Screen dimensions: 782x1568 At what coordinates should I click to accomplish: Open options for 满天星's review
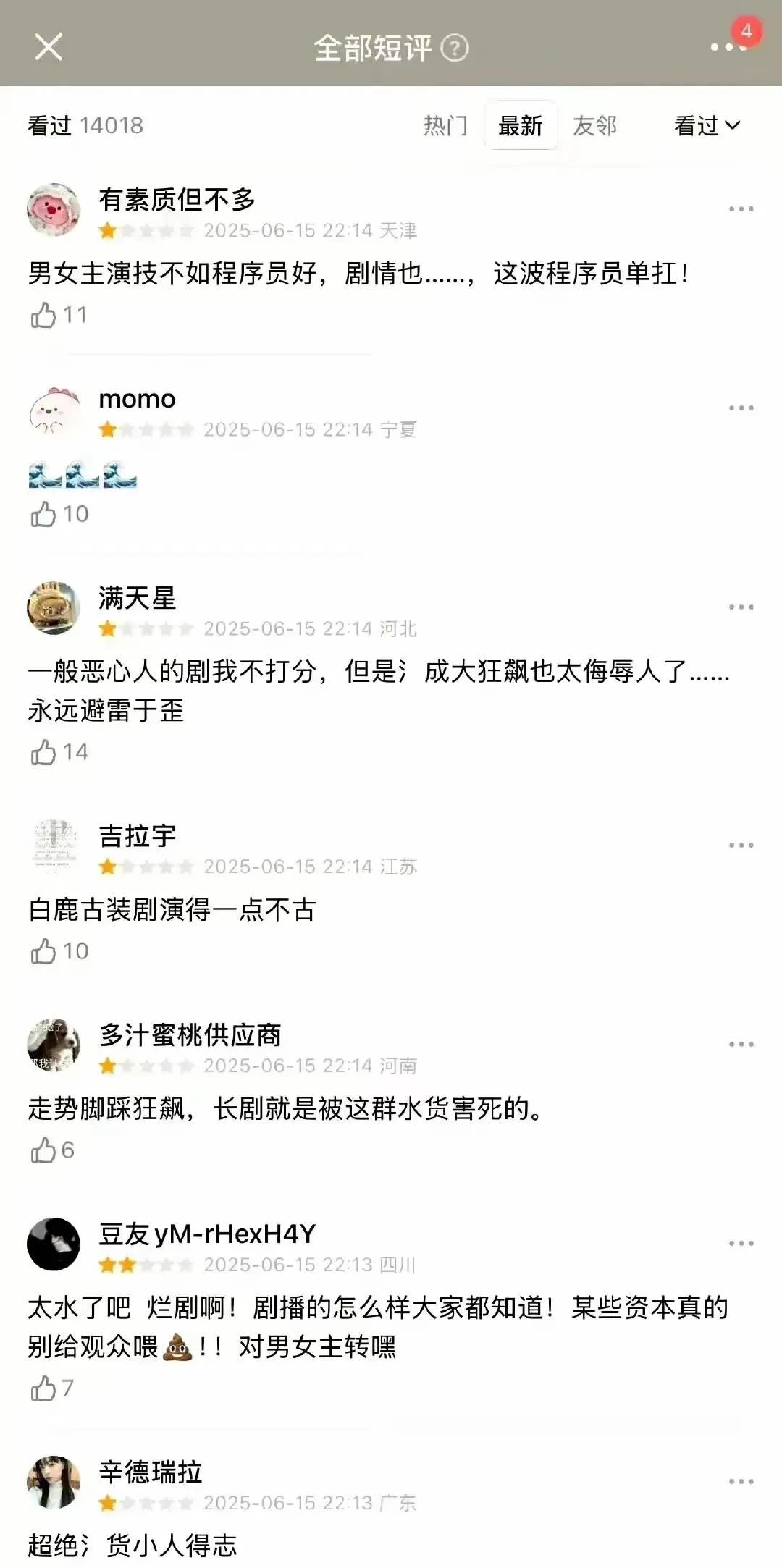(741, 607)
